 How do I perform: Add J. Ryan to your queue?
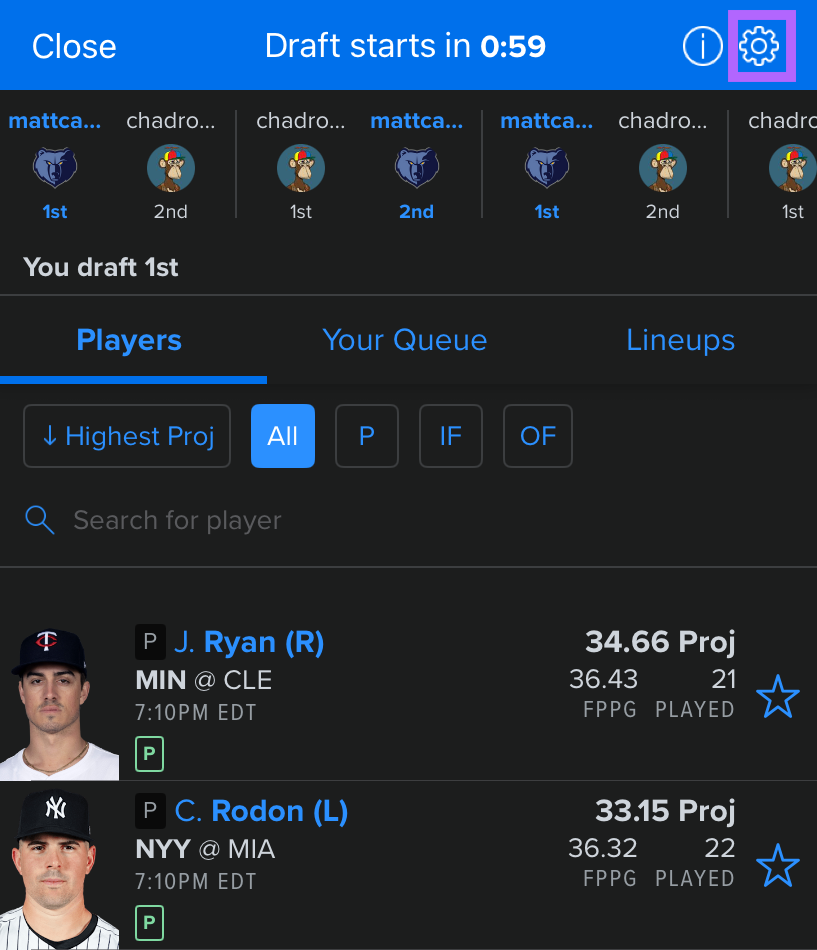[777, 696]
